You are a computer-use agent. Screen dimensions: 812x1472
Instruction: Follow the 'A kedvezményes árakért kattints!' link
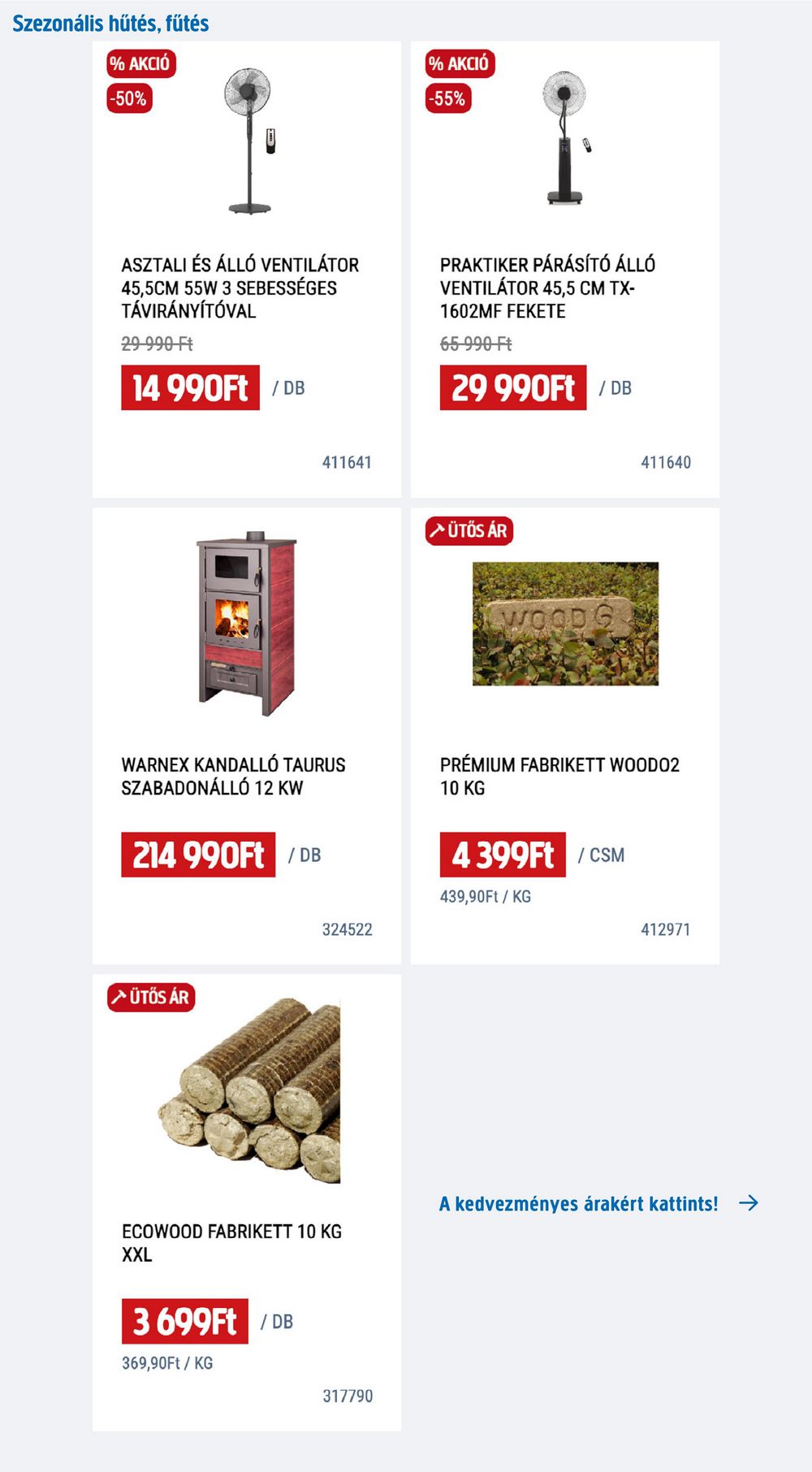(598, 1203)
